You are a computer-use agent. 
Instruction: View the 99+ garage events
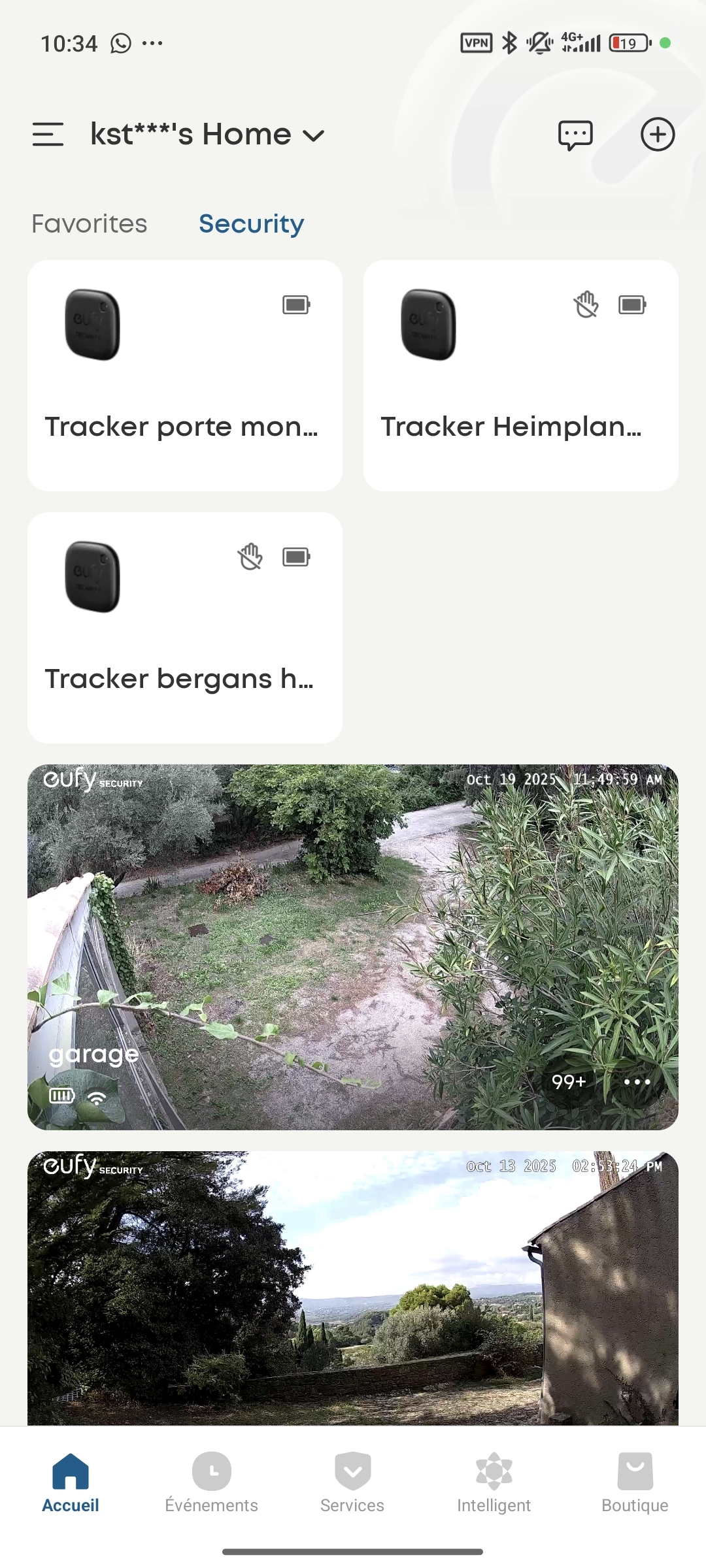(x=568, y=1082)
